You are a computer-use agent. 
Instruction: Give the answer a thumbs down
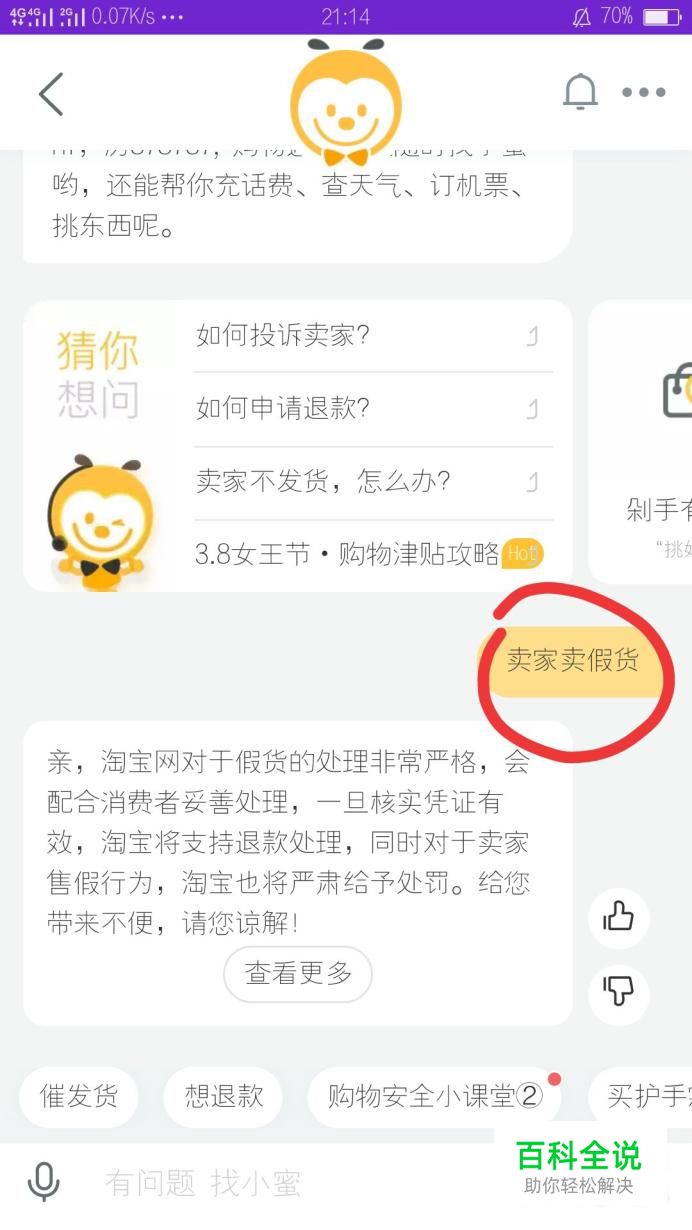[x=618, y=993]
